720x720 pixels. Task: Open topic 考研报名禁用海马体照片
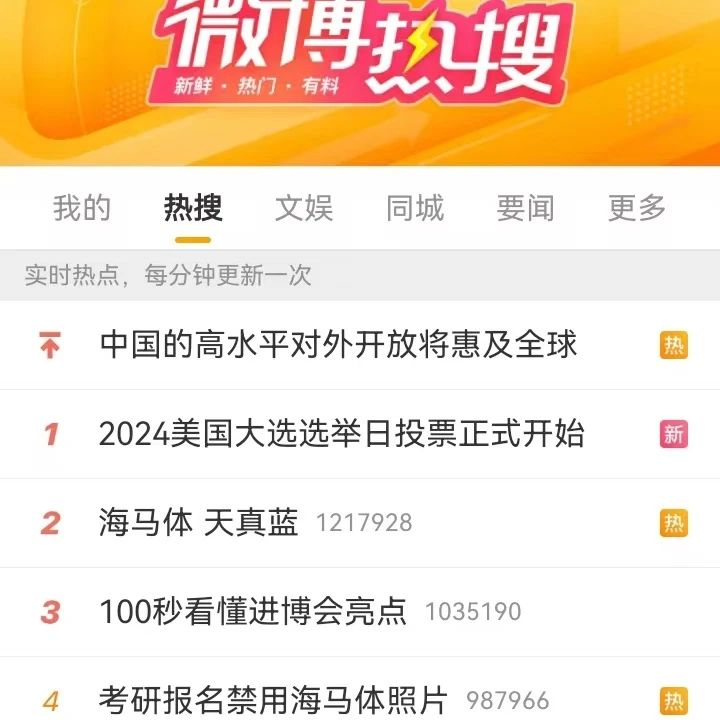273,699
